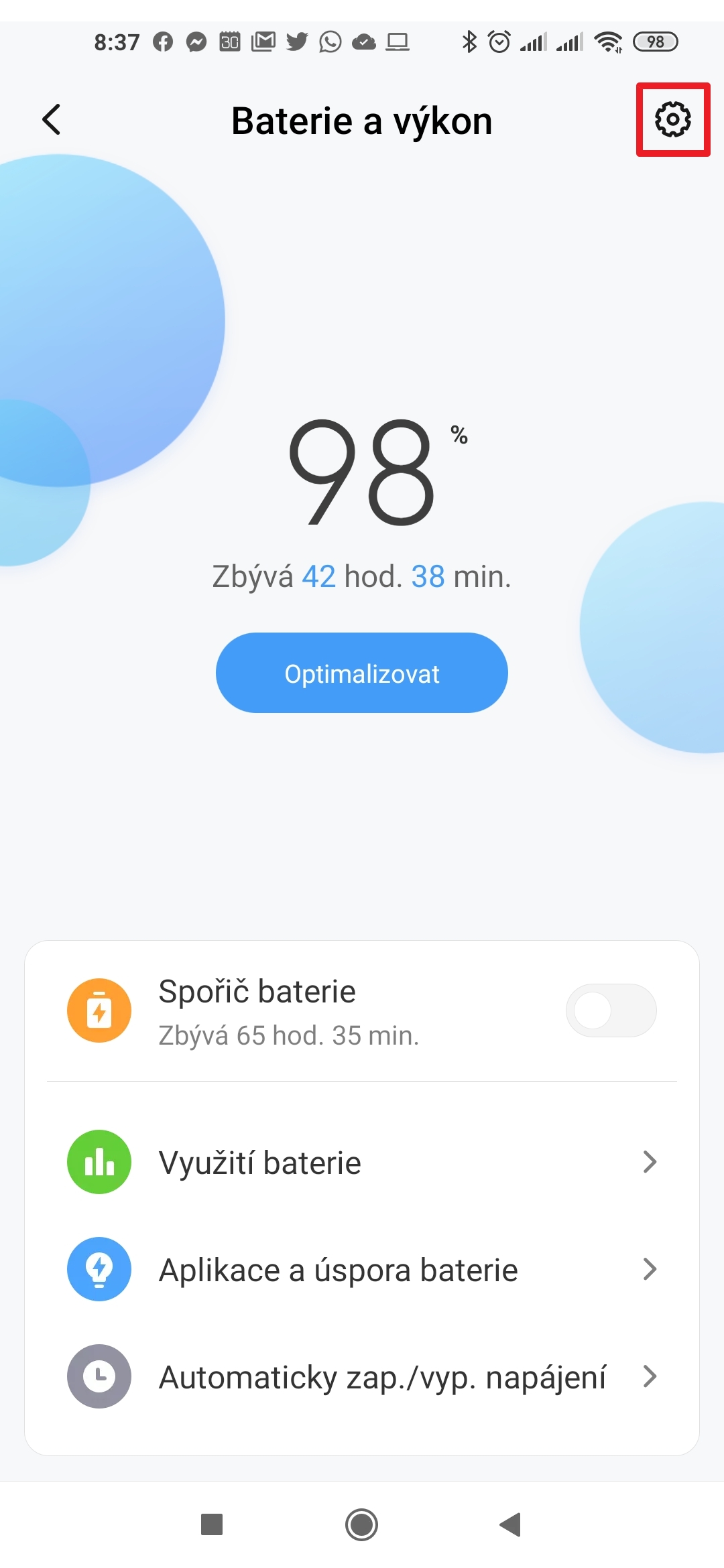Open recent apps with the square button
The width and height of the screenshot is (724, 1568).
[212, 1524]
